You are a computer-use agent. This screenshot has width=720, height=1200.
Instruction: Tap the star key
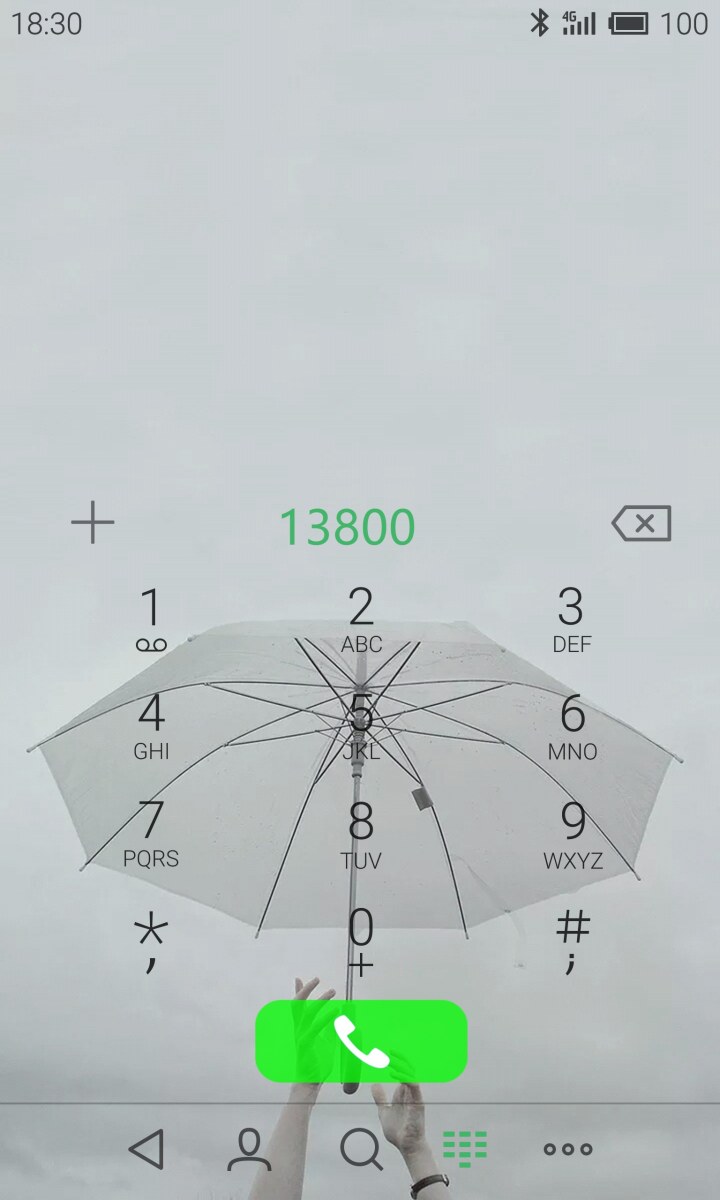(x=150, y=942)
